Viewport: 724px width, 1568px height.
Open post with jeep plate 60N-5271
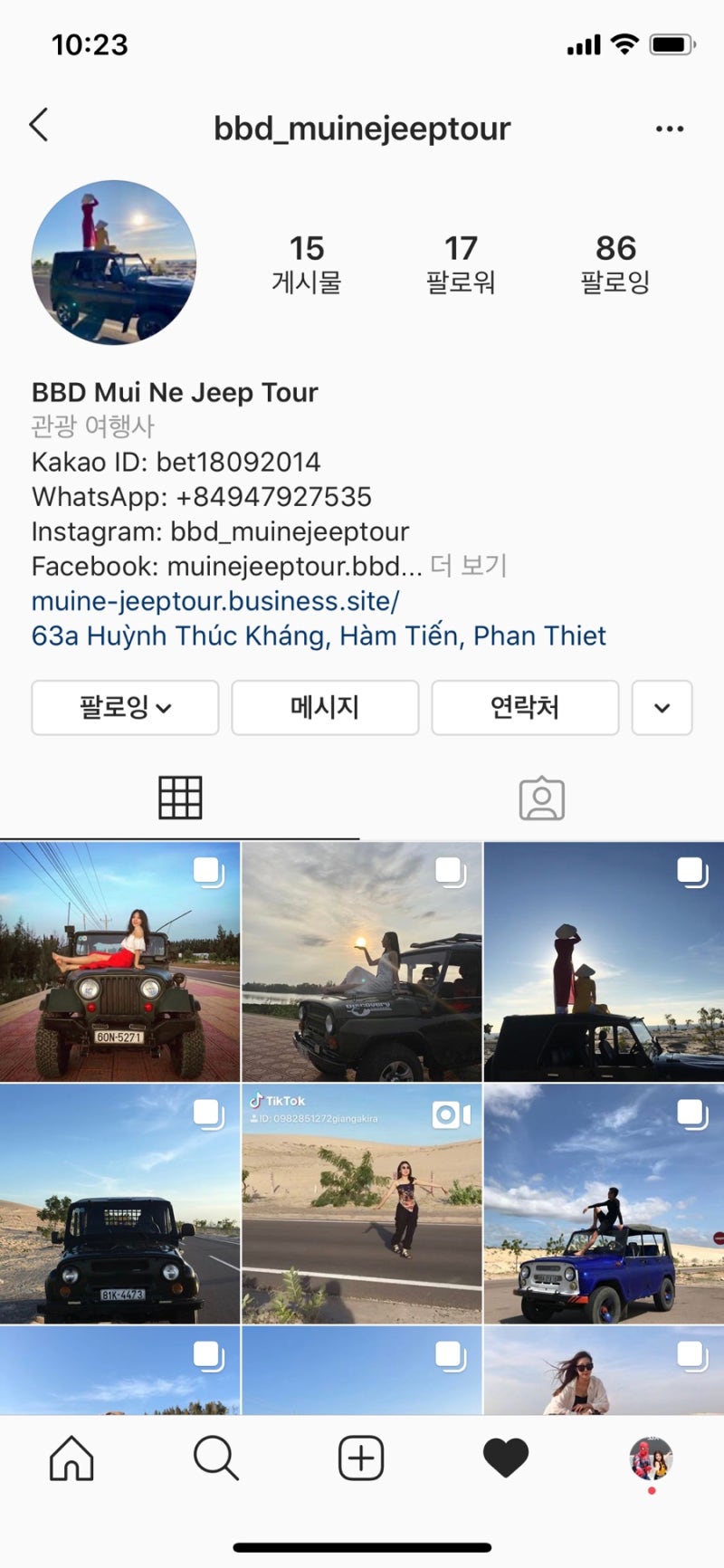click(119, 961)
